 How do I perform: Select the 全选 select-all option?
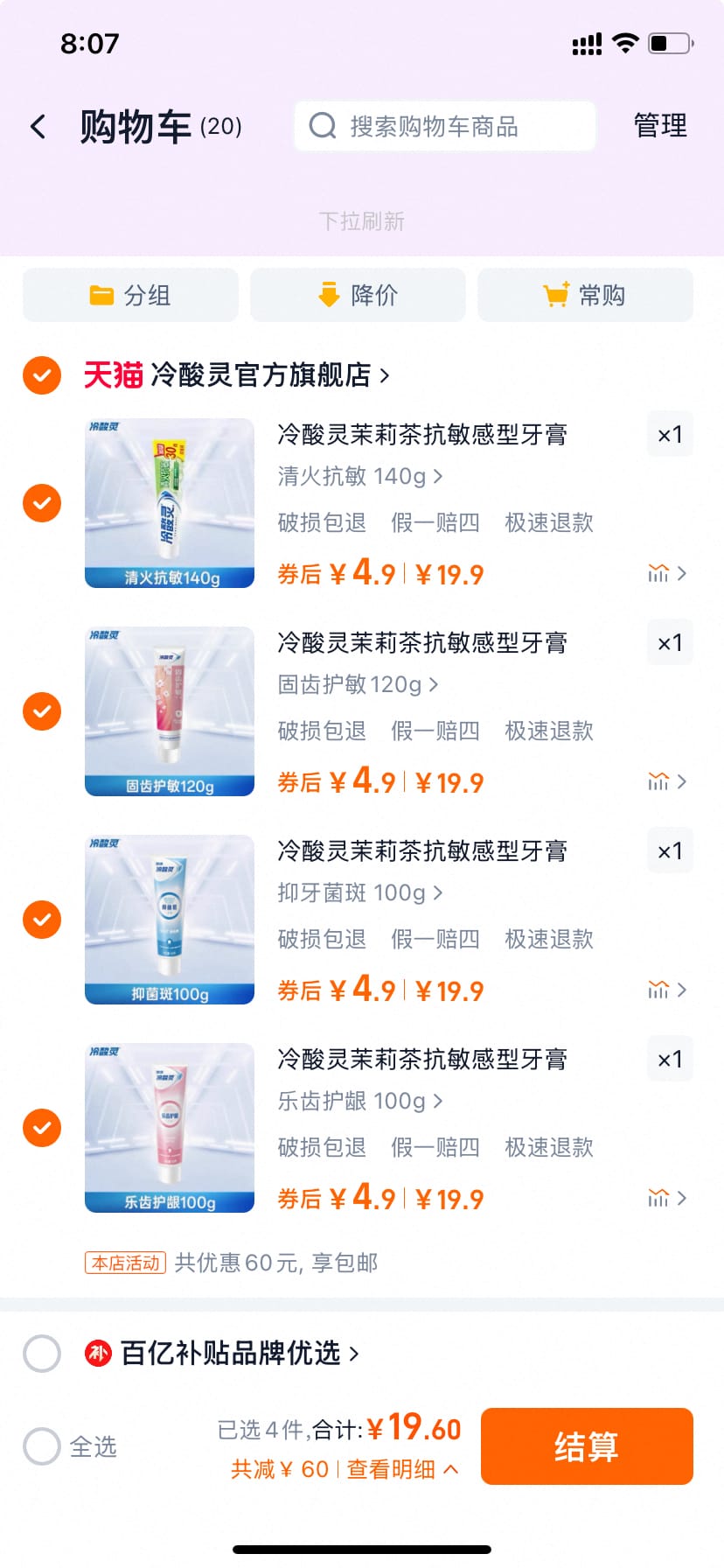pos(41,1446)
